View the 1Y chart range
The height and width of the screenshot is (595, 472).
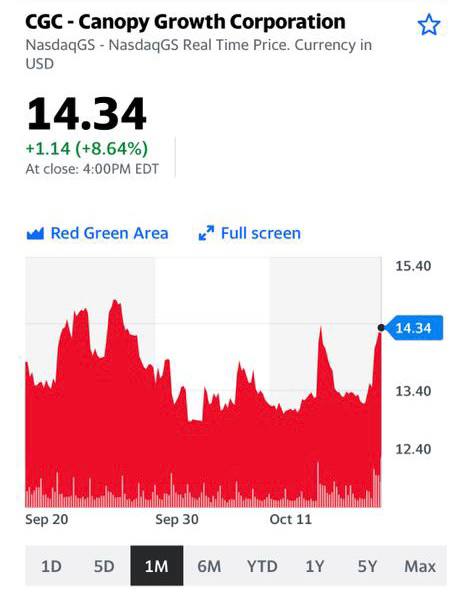pyautogui.click(x=315, y=566)
